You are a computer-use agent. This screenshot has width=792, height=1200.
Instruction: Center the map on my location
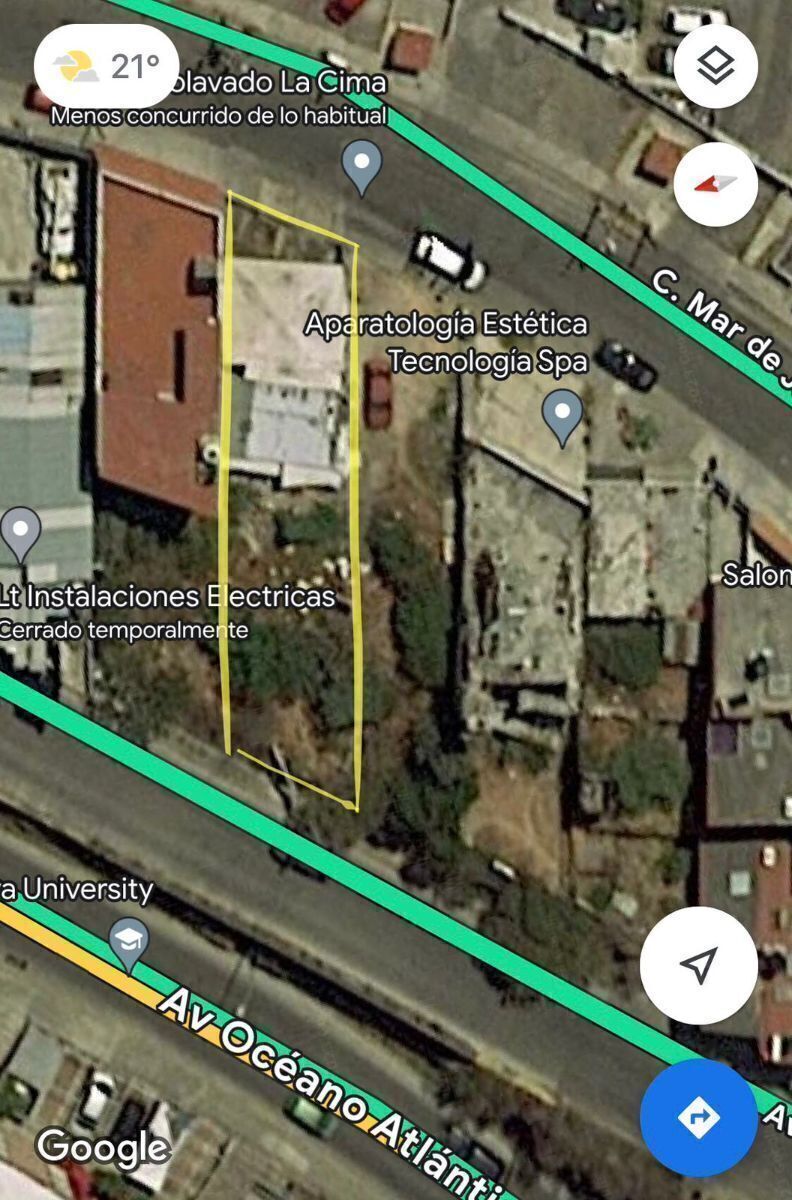pos(698,965)
